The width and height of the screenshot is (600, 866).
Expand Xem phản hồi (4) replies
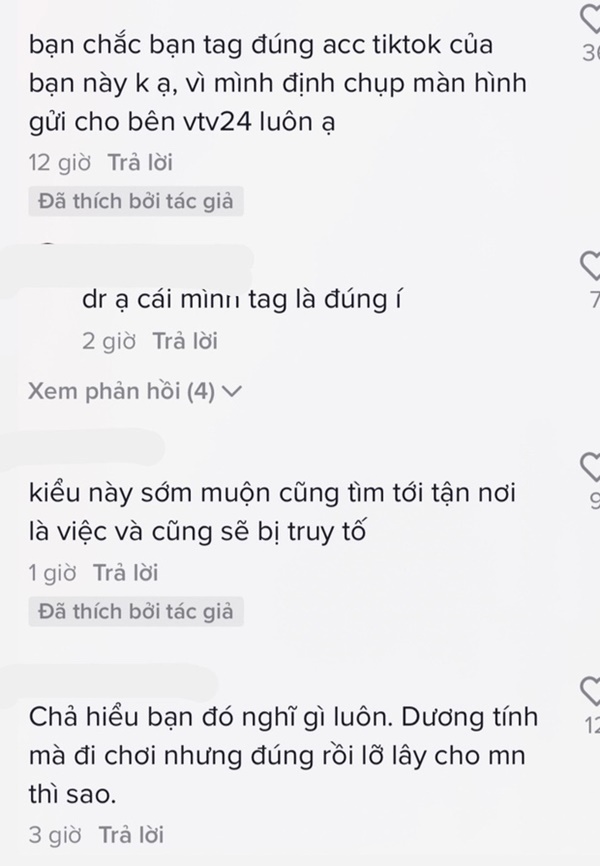(136, 392)
